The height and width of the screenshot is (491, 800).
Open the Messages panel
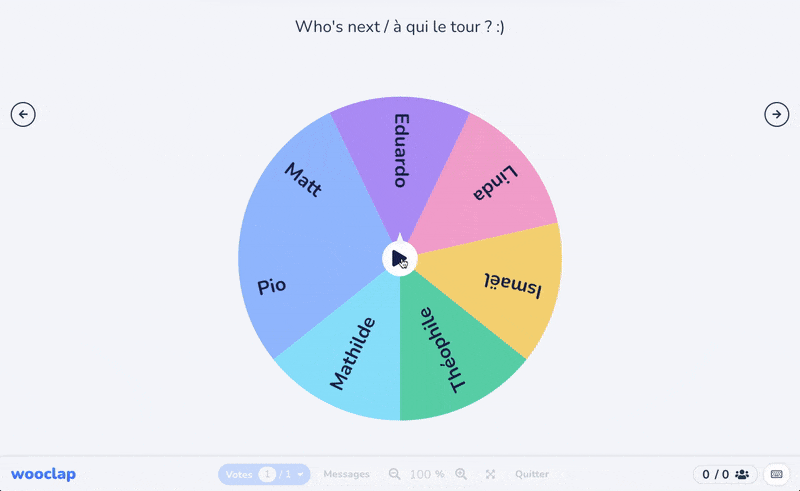346,474
